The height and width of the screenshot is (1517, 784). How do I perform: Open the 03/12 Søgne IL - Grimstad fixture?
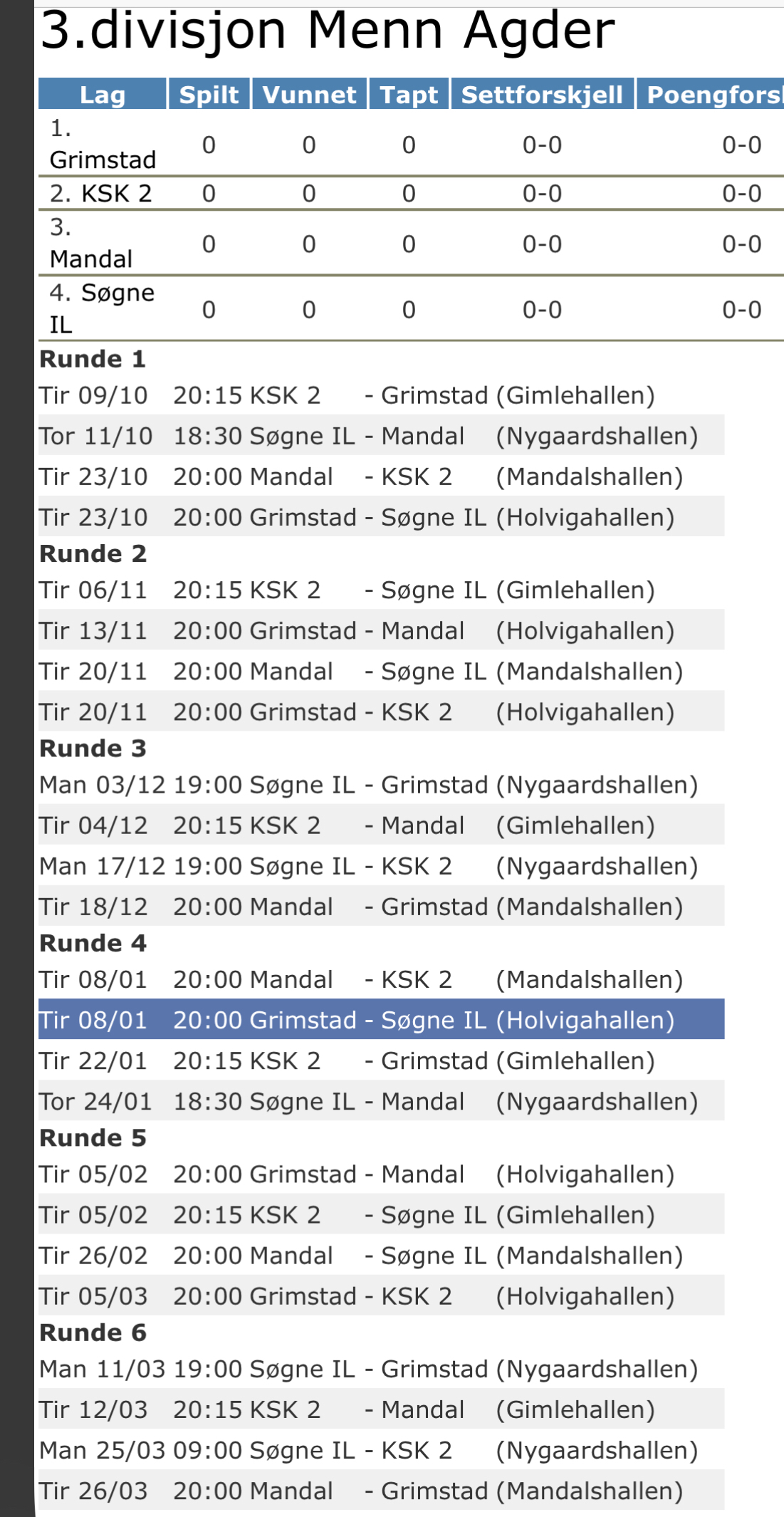point(381,785)
